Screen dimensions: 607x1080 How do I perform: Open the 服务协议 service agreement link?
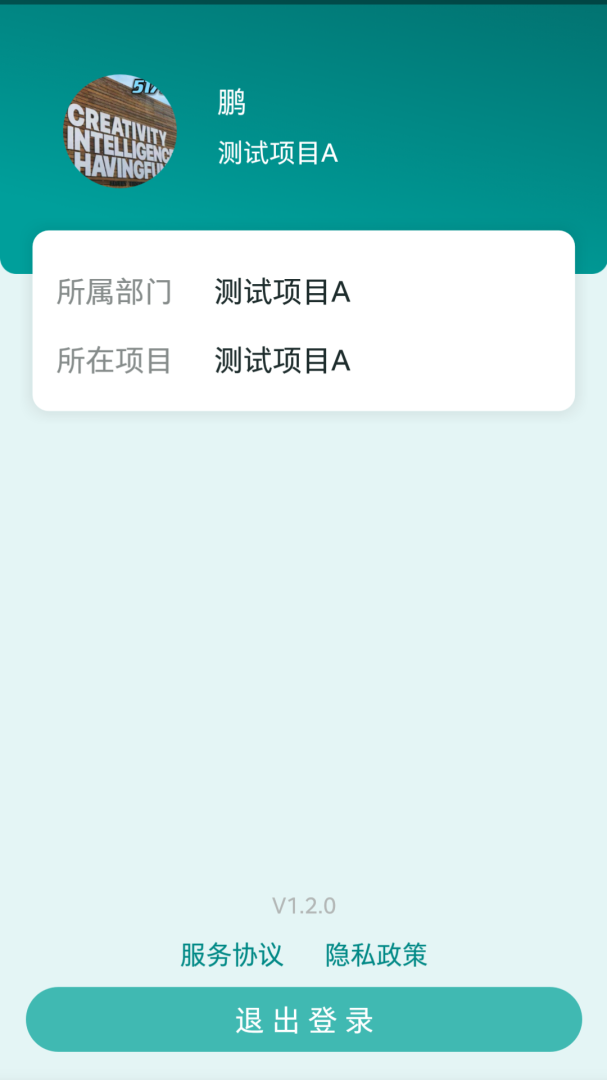pyautogui.click(x=232, y=955)
